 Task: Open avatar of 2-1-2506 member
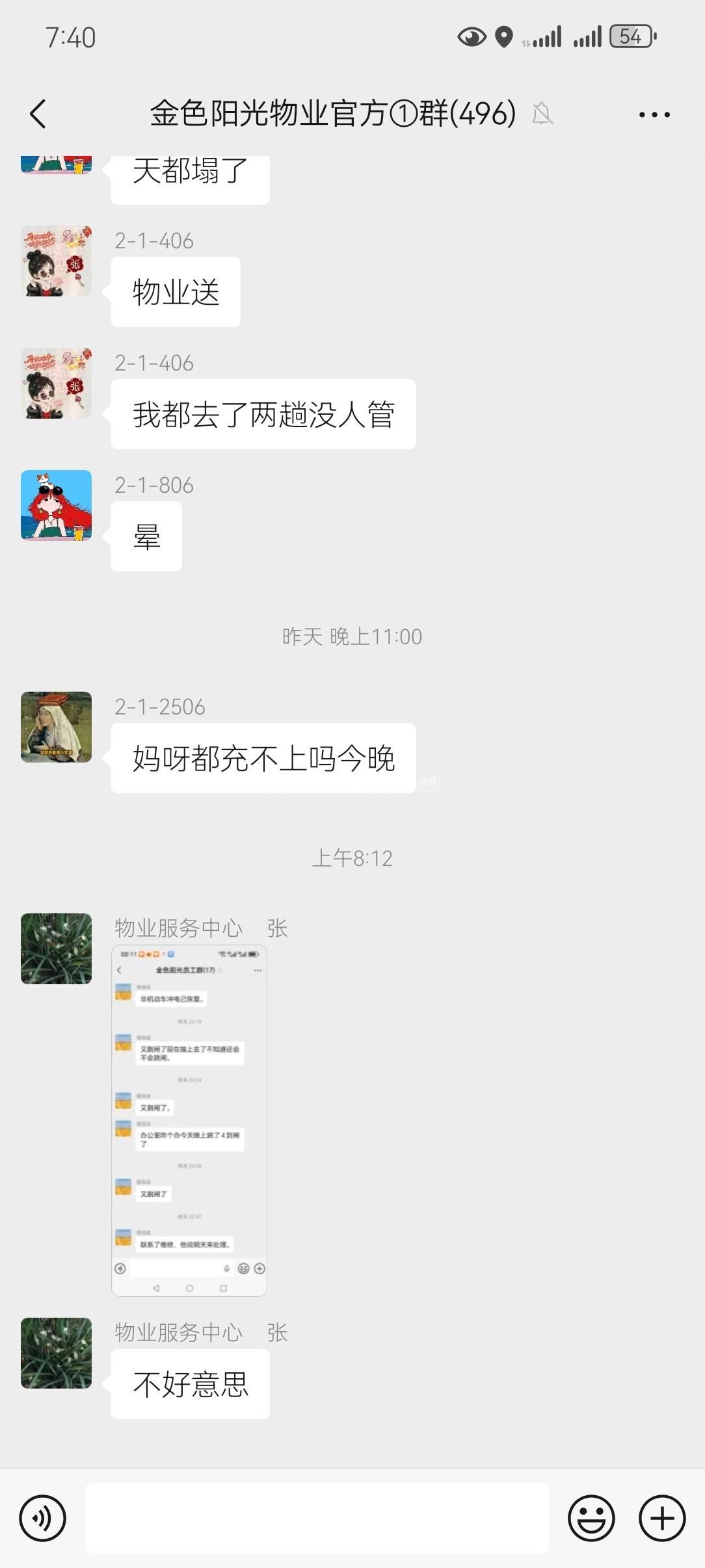pos(57,727)
